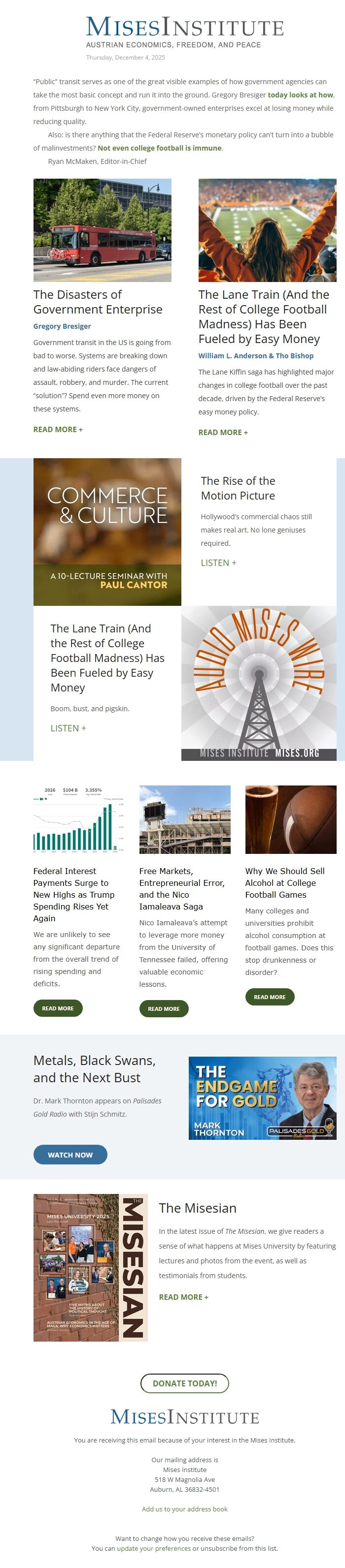Viewport: 345px width, 1568px height.
Task: Read more on the Nico Iamaleava Saga
Action: (163, 1008)
